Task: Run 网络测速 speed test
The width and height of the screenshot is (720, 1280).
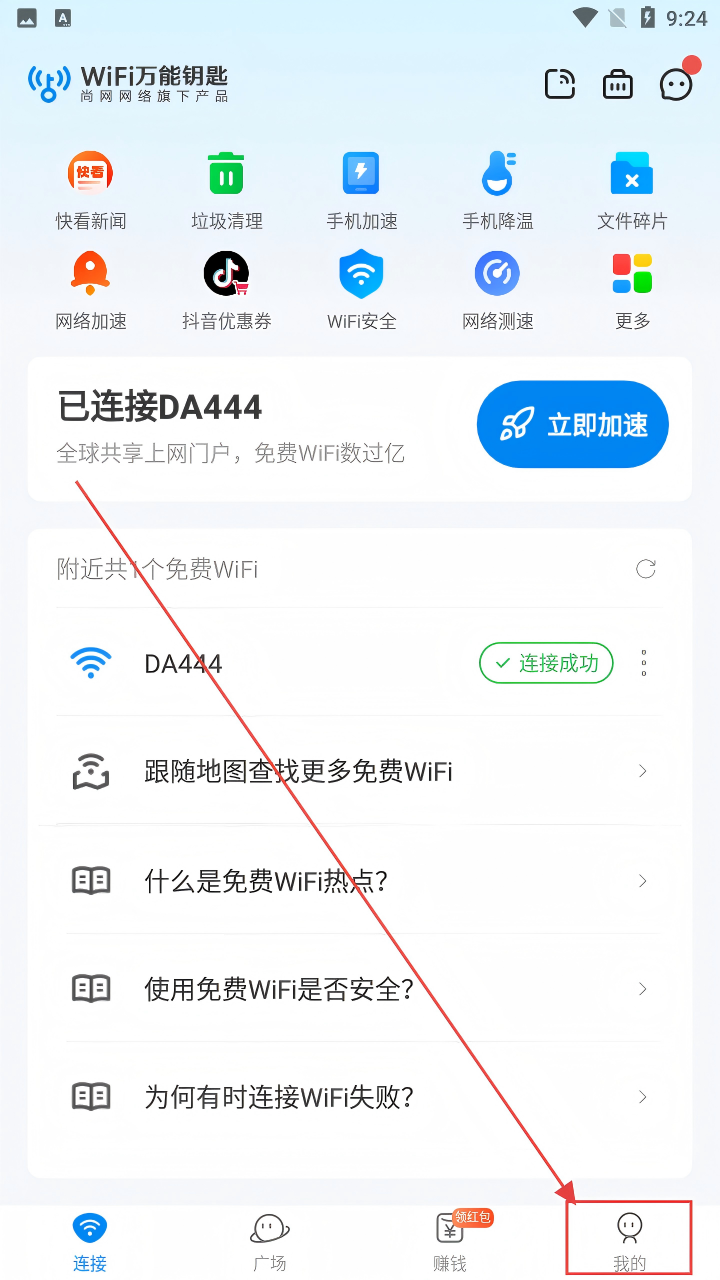Action: (497, 290)
